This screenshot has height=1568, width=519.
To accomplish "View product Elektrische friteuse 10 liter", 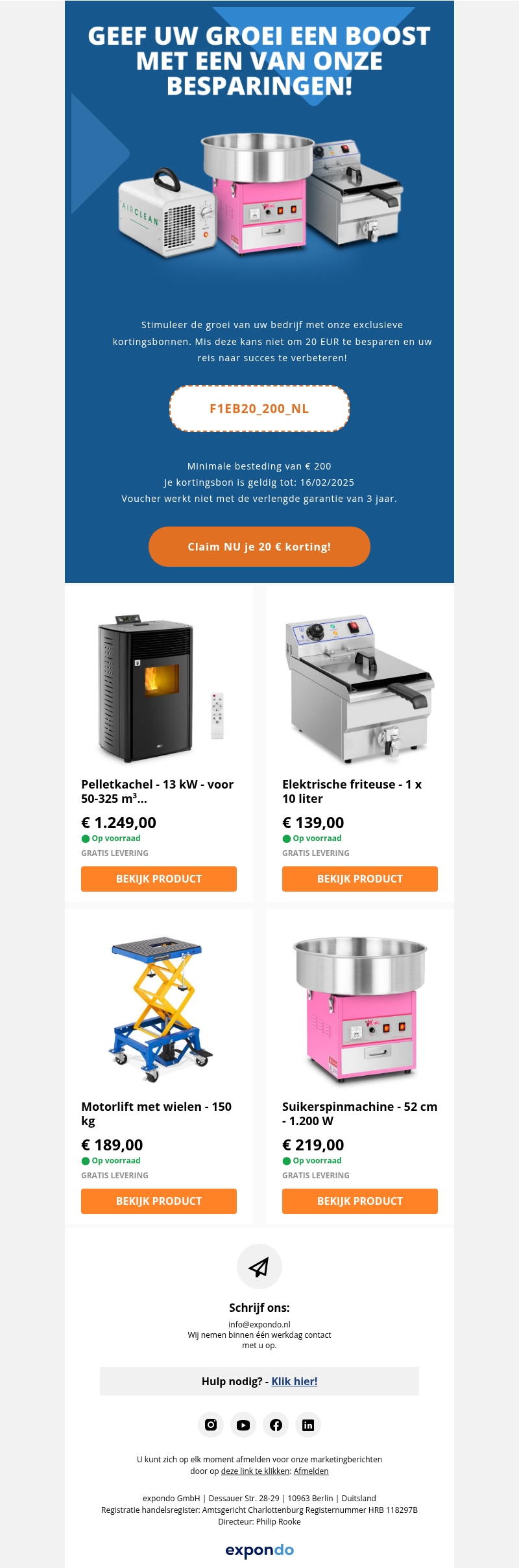I will pyautogui.click(x=360, y=879).
